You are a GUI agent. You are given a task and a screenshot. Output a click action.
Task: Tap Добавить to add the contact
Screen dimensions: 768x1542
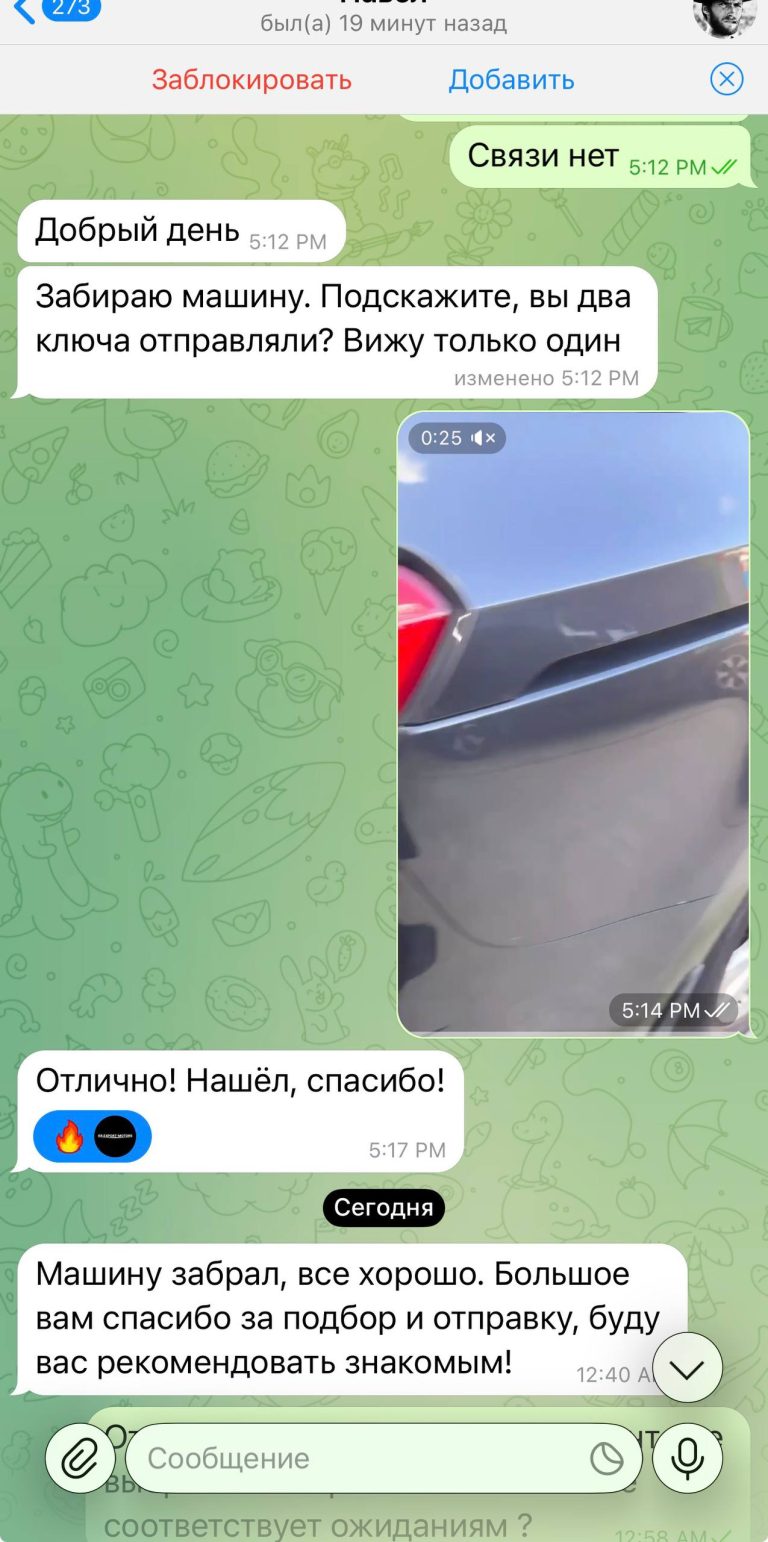[511, 79]
